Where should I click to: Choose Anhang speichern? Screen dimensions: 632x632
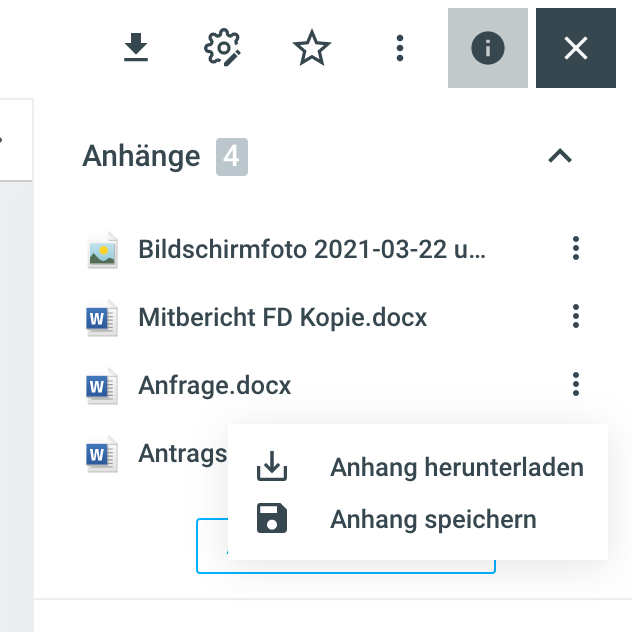coord(432,519)
